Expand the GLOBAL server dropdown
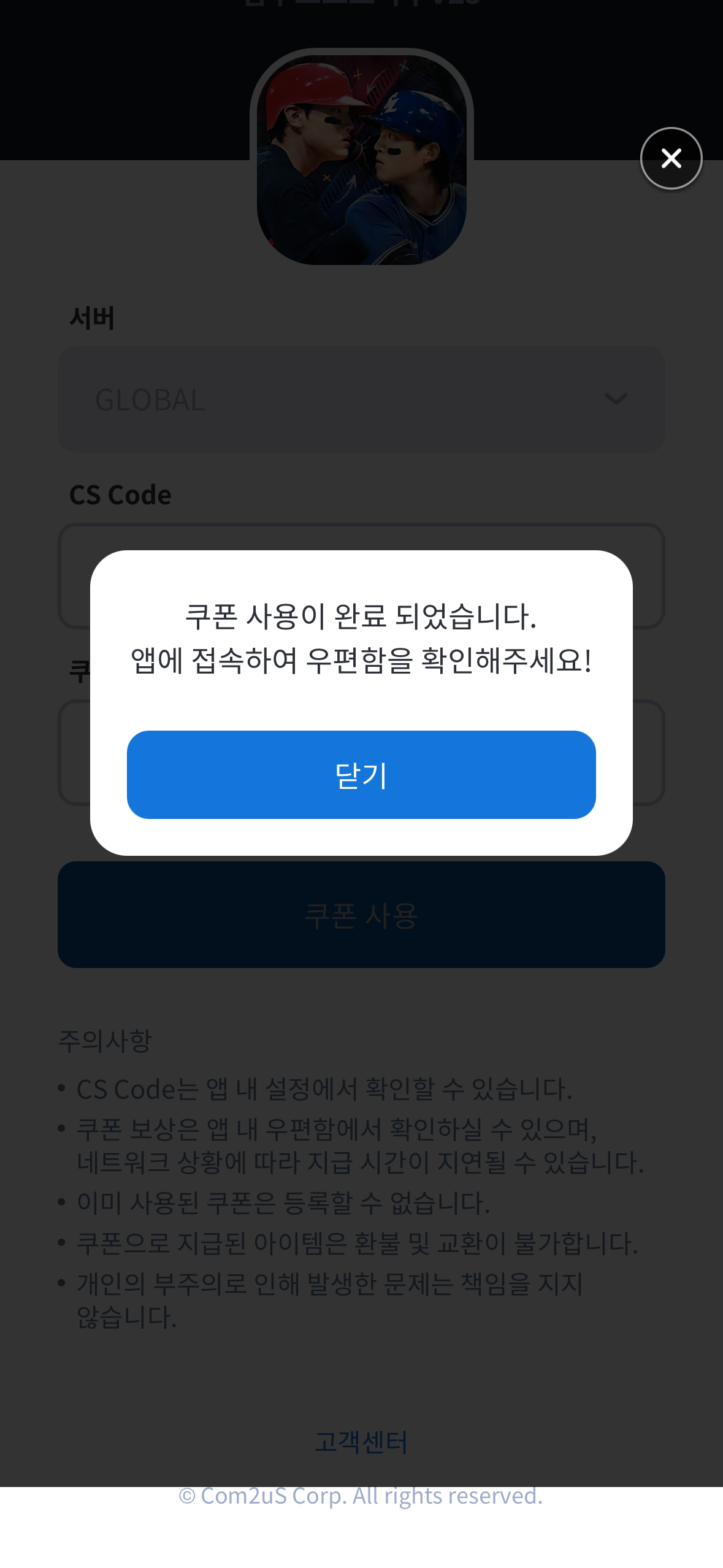The height and width of the screenshot is (1568, 723). (361, 399)
